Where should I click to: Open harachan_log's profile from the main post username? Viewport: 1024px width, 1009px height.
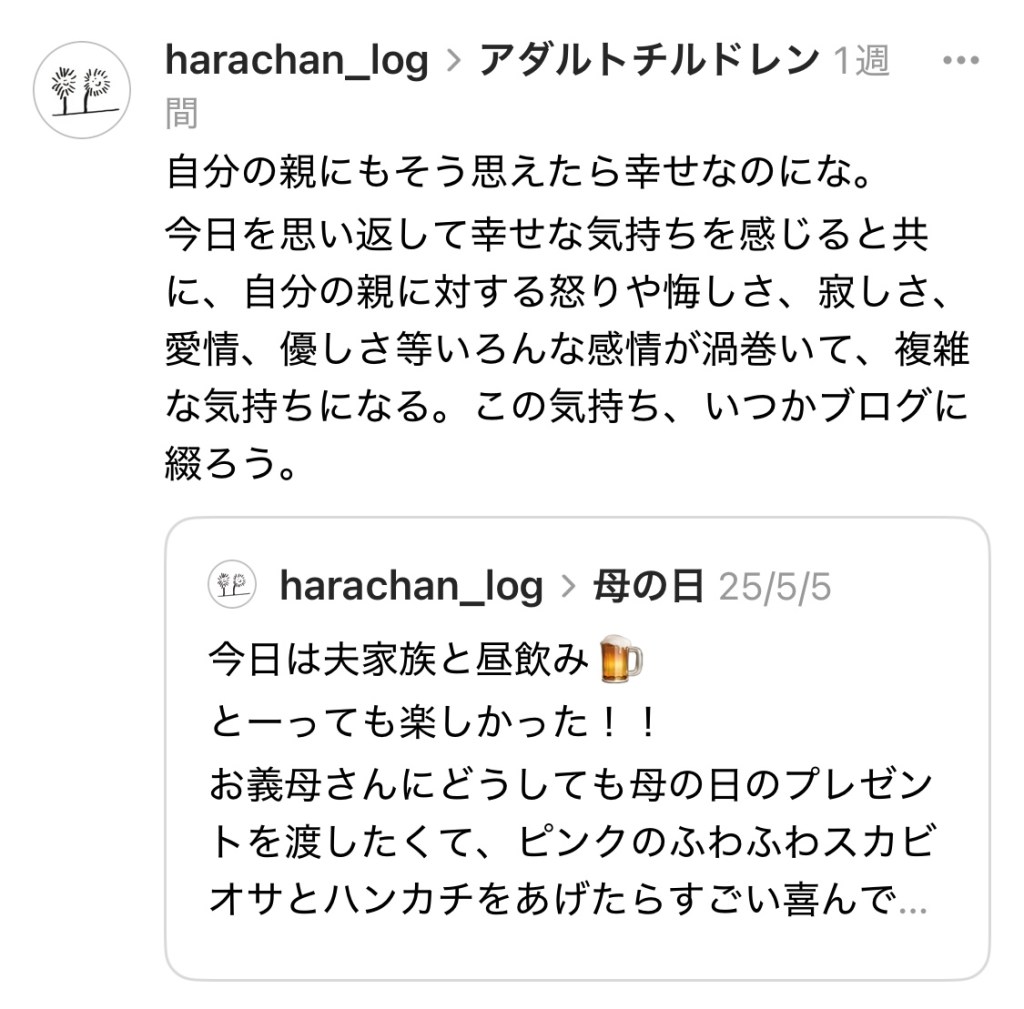tap(296, 61)
